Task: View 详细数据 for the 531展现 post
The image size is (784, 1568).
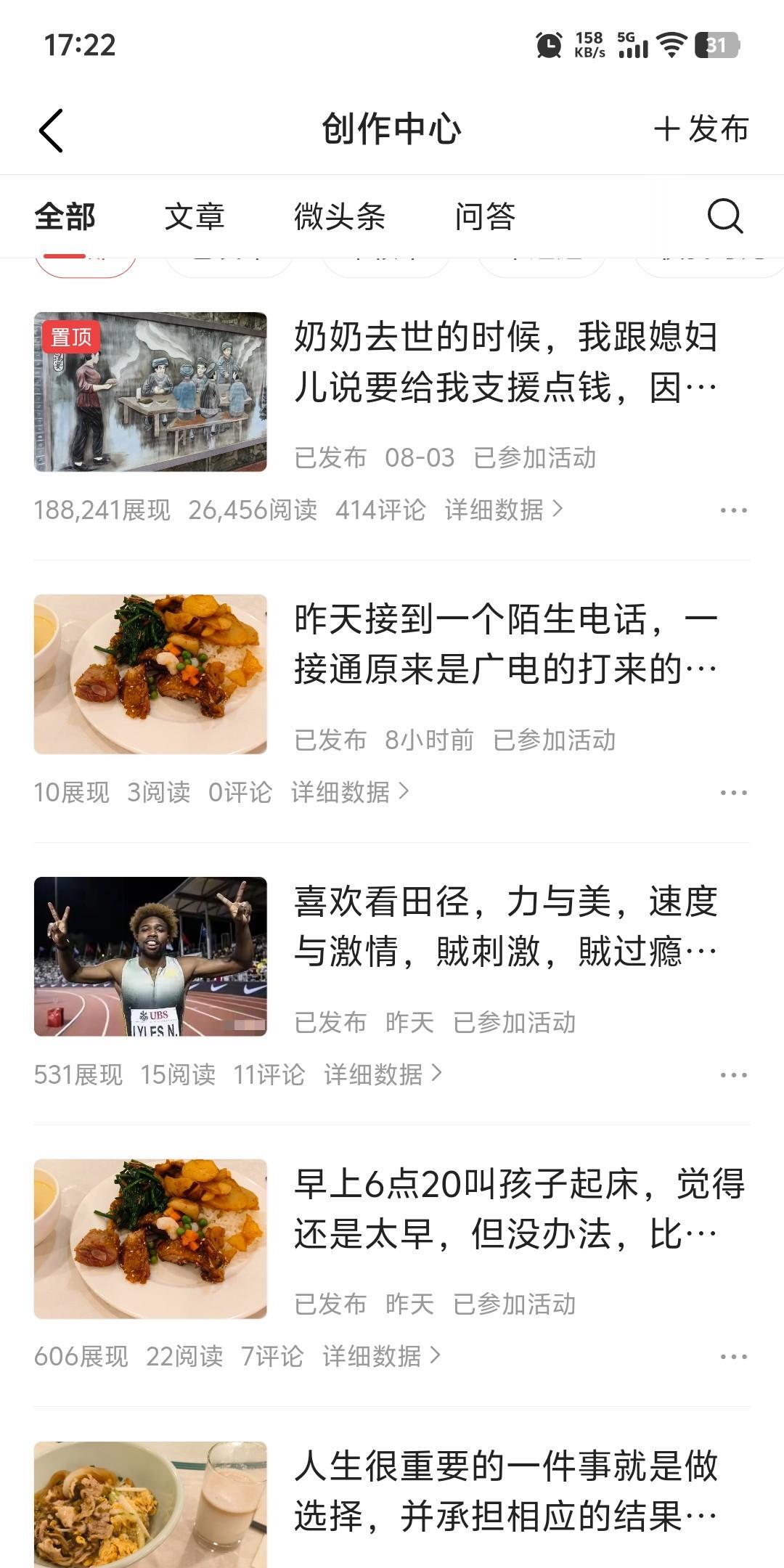Action: tap(383, 1074)
